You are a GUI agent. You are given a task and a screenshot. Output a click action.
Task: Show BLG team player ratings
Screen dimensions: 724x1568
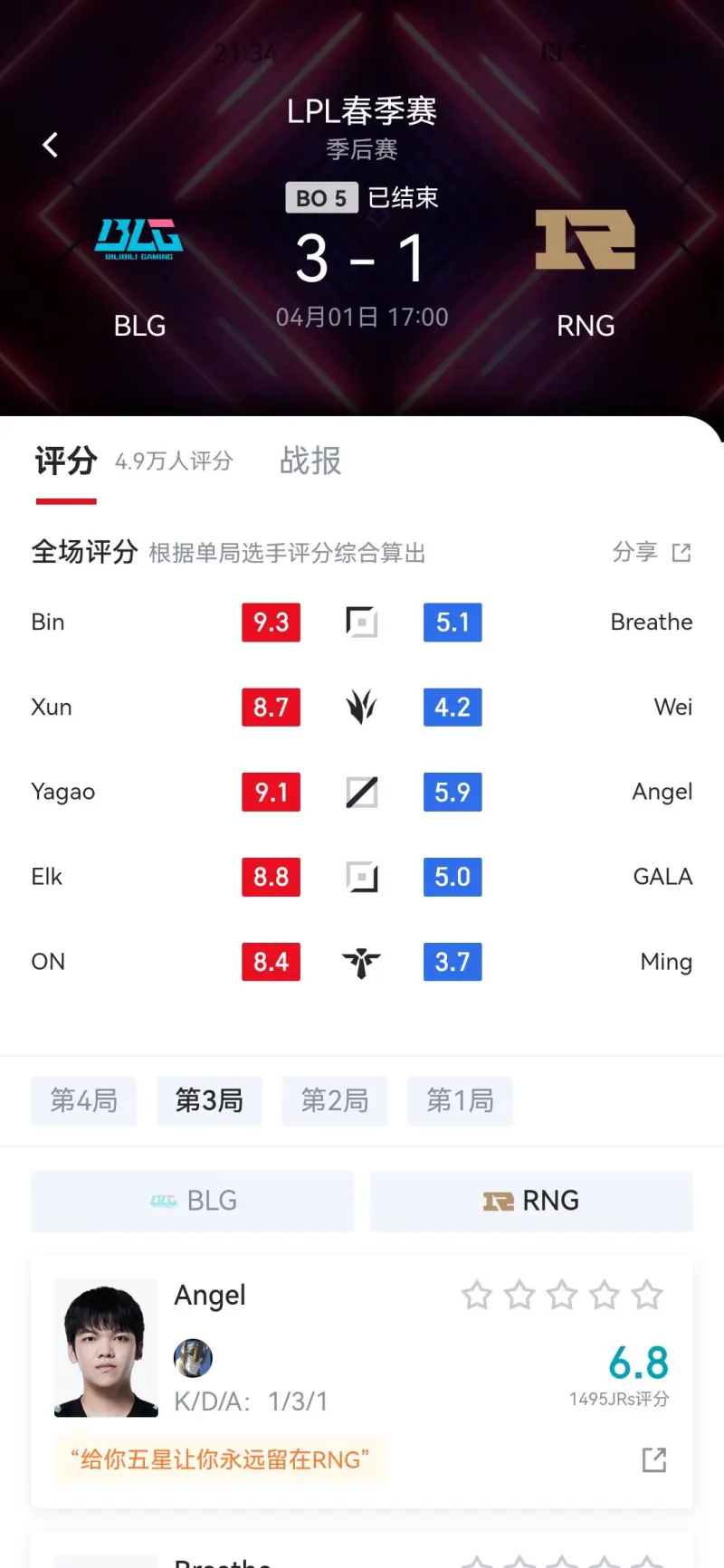[192, 1201]
